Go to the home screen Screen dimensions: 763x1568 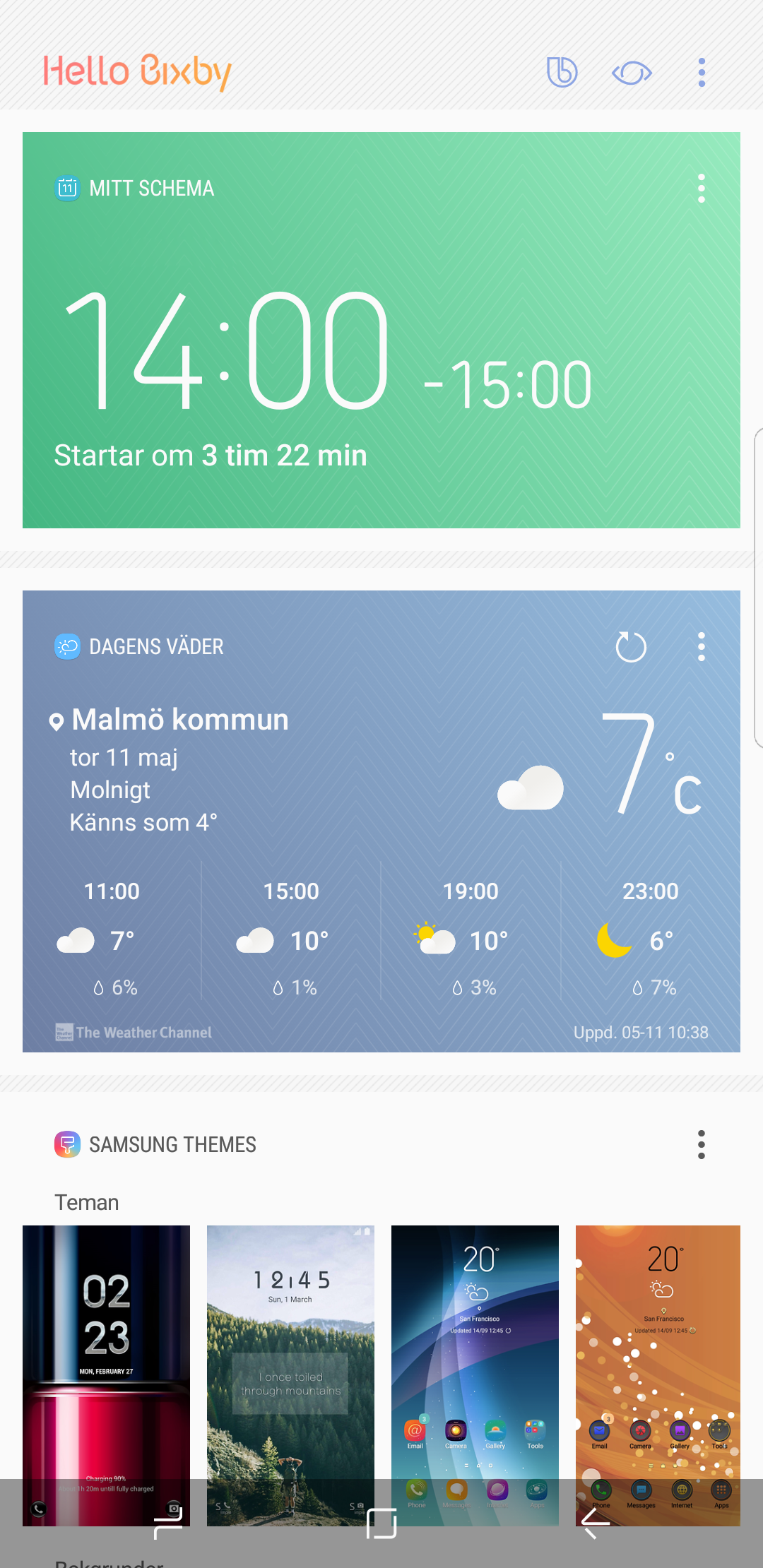coord(381,1524)
